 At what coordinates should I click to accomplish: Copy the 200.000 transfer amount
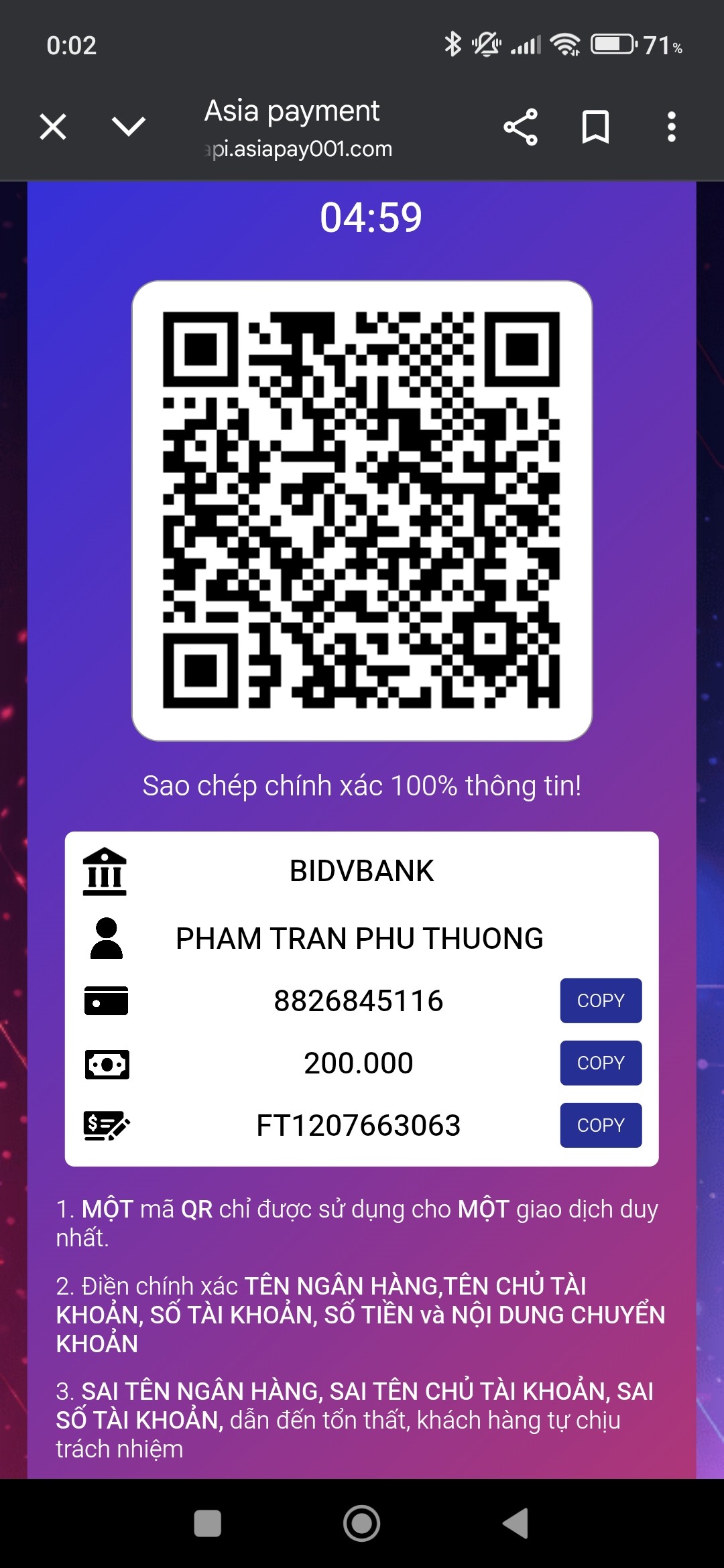pyautogui.click(x=601, y=1063)
